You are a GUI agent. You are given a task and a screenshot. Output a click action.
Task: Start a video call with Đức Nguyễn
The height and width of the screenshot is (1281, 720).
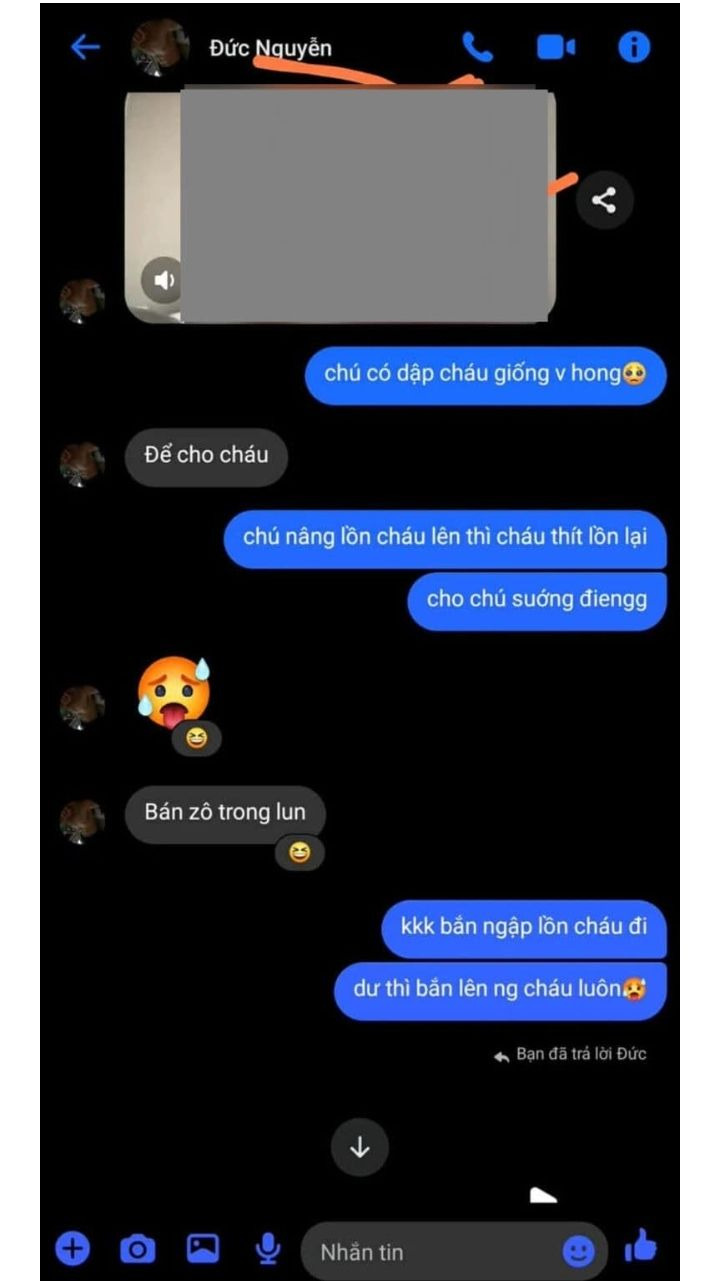[556, 47]
